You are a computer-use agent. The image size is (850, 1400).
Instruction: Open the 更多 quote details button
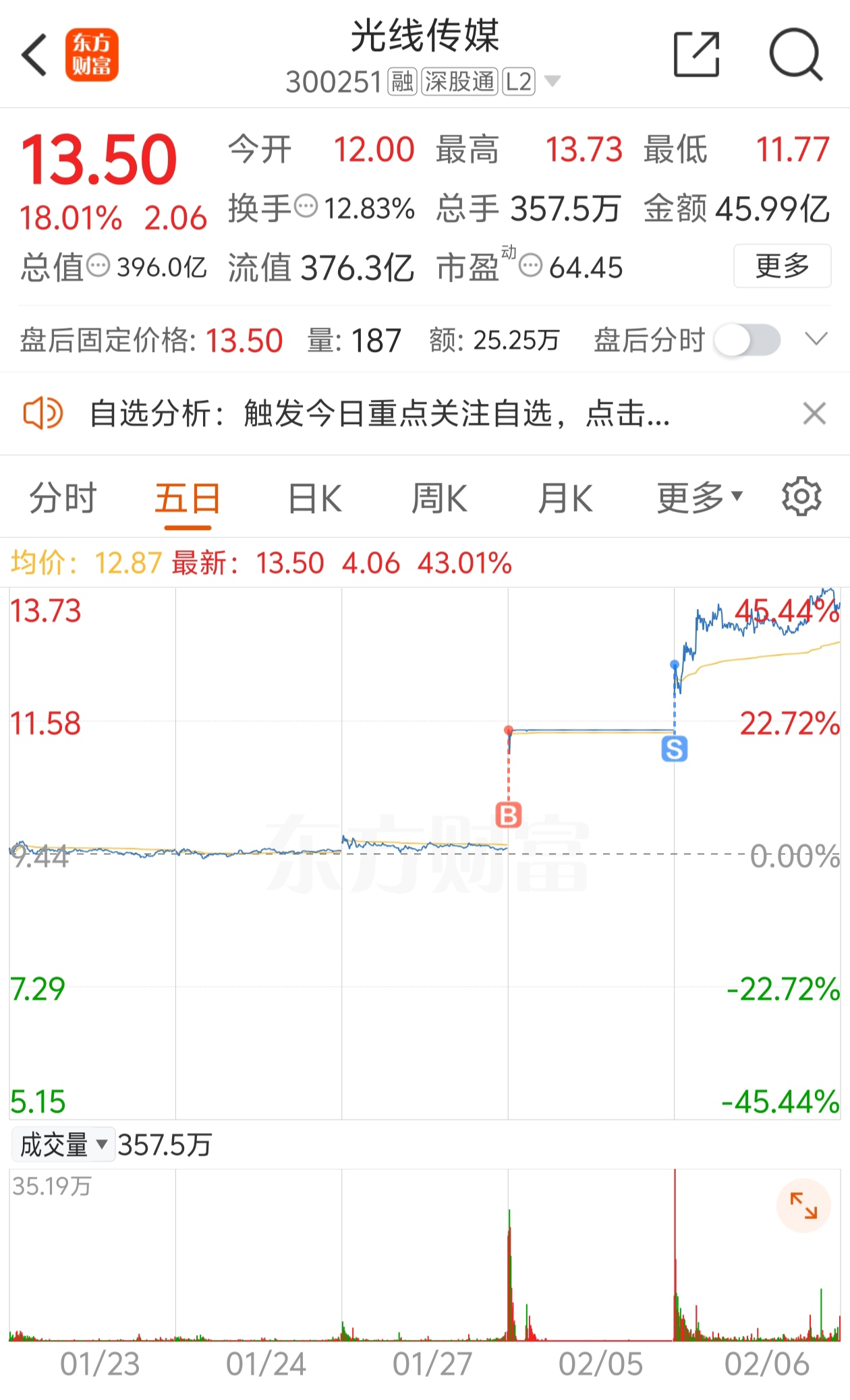pos(782,266)
